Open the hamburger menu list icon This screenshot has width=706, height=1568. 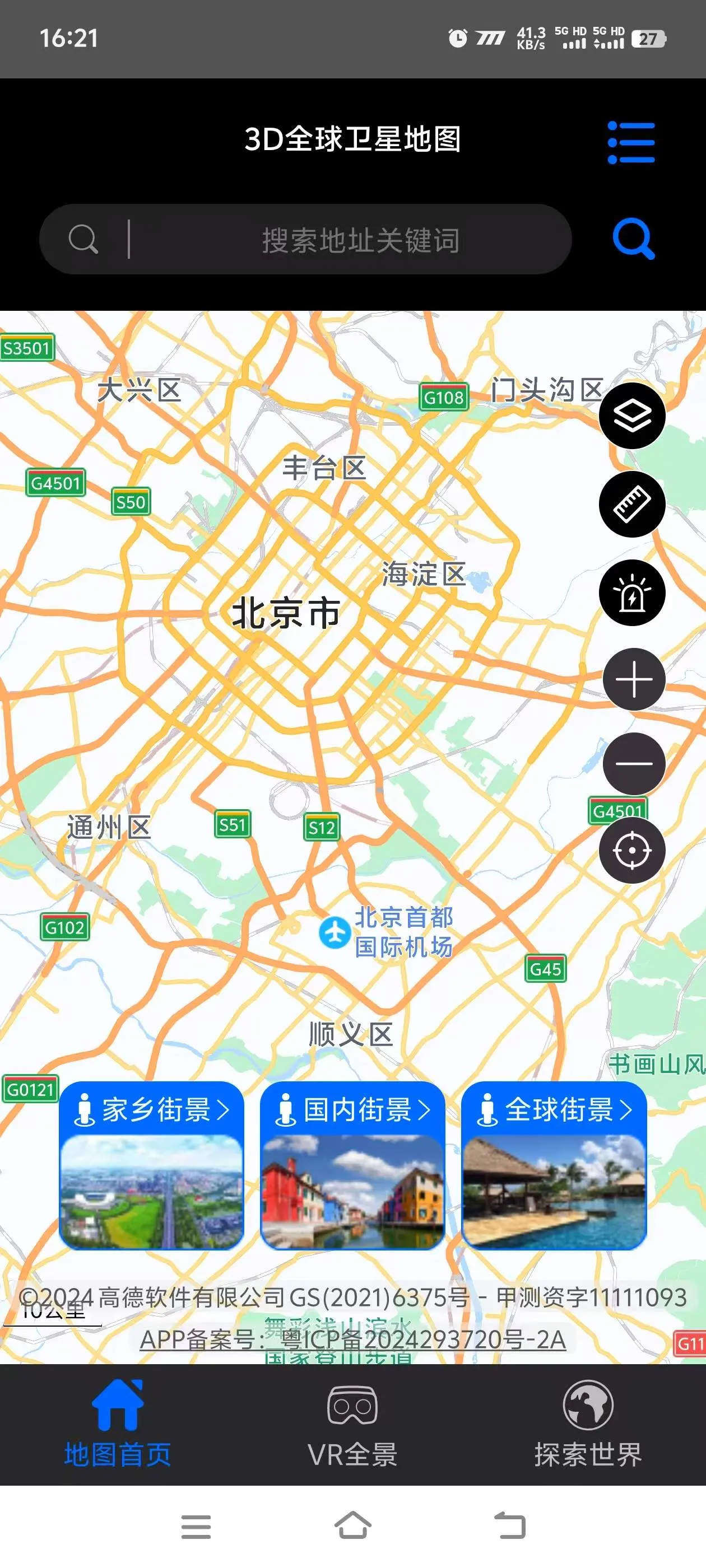pyautogui.click(x=630, y=142)
